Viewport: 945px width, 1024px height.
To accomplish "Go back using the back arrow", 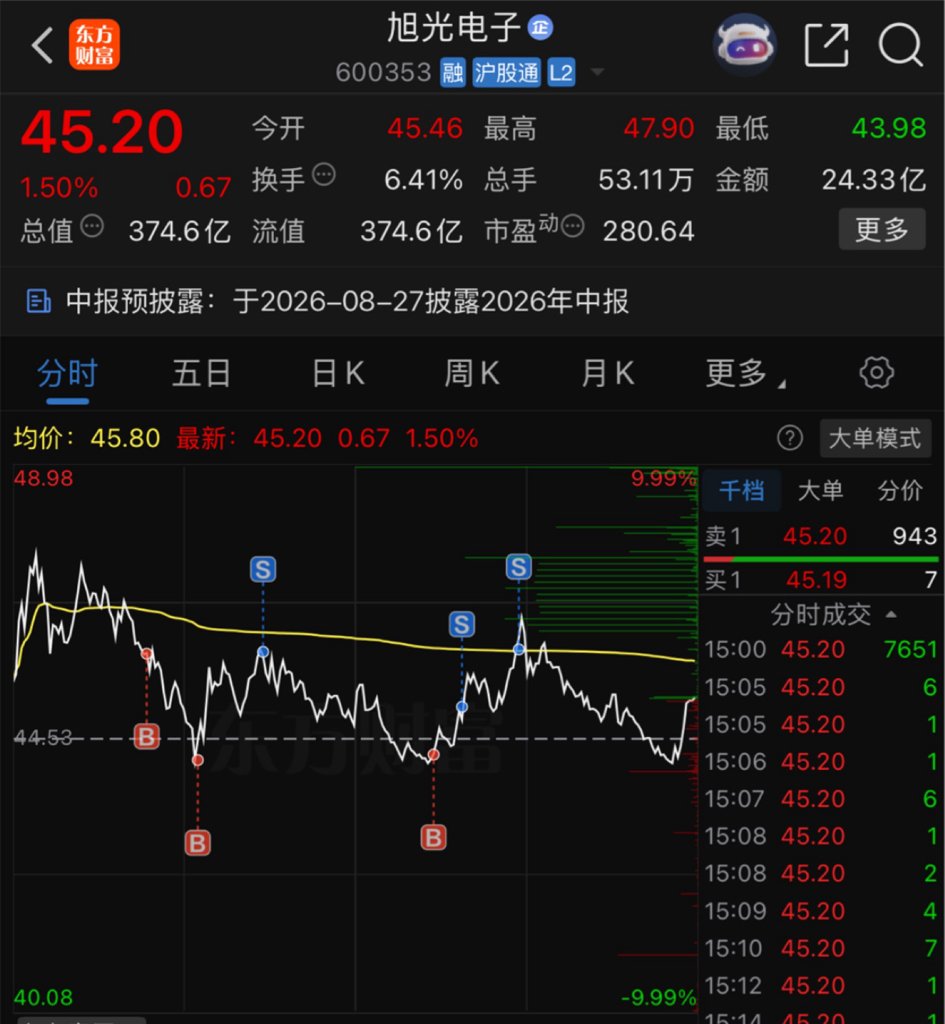I will pos(43,46).
